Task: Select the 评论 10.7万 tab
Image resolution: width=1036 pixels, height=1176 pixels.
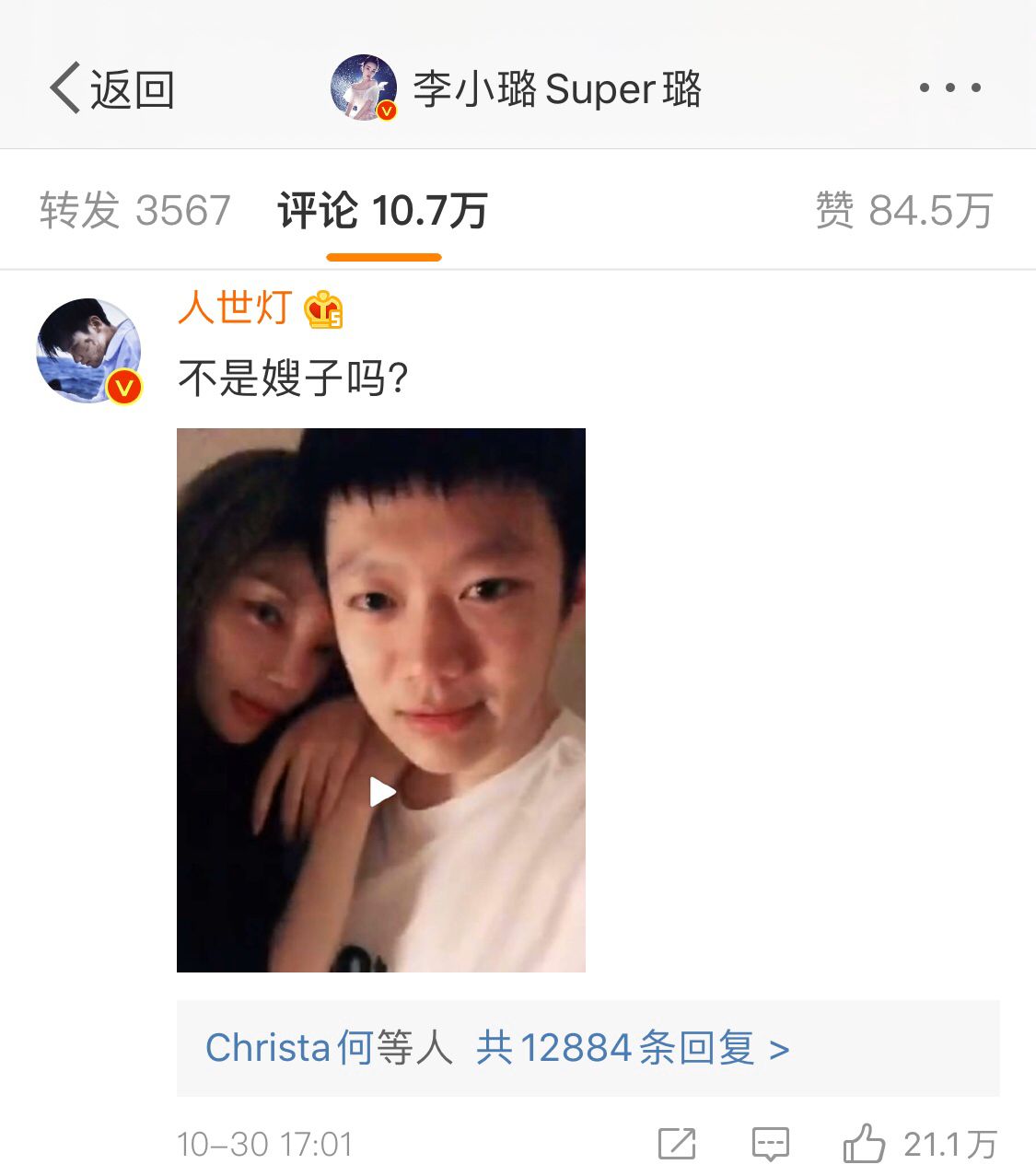Action: [383, 211]
